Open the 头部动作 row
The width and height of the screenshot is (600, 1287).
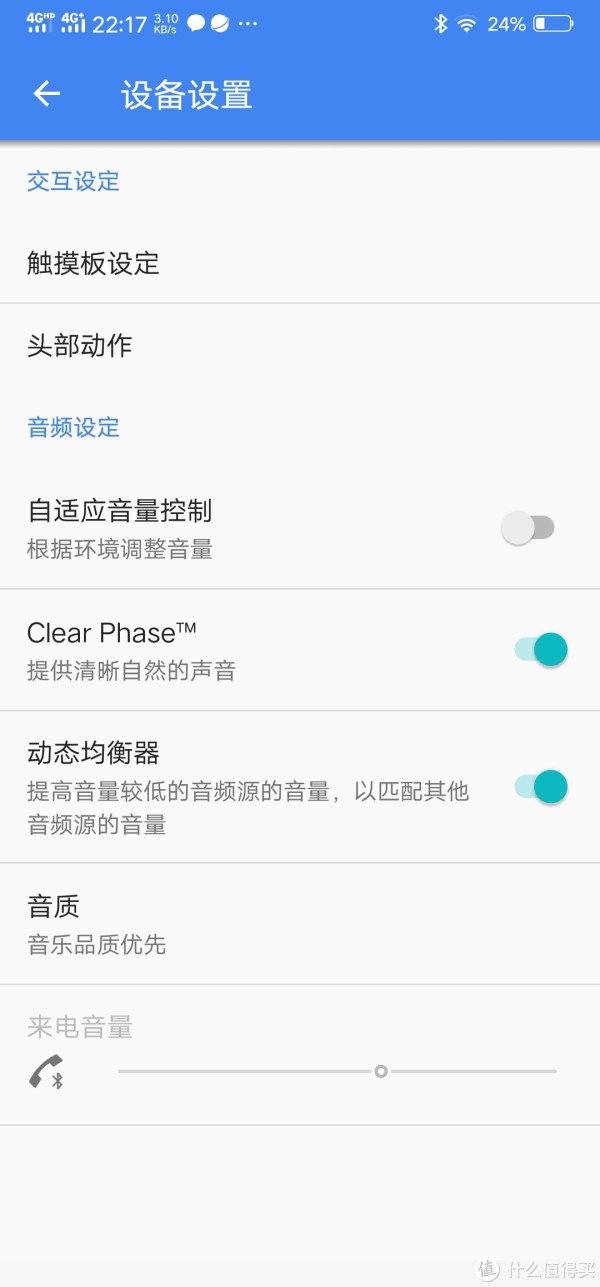coord(300,345)
